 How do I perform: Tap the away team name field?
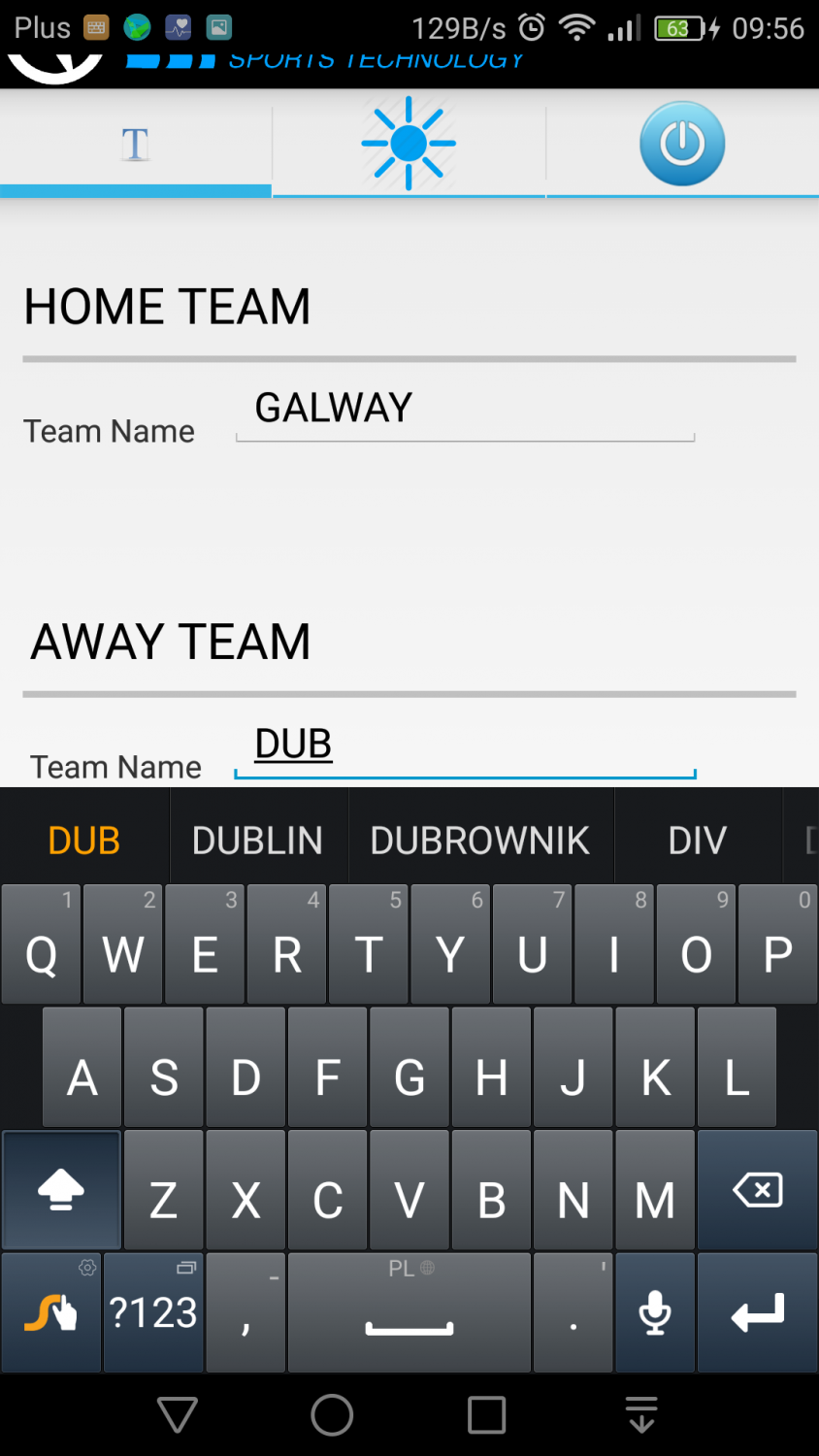point(465,747)
